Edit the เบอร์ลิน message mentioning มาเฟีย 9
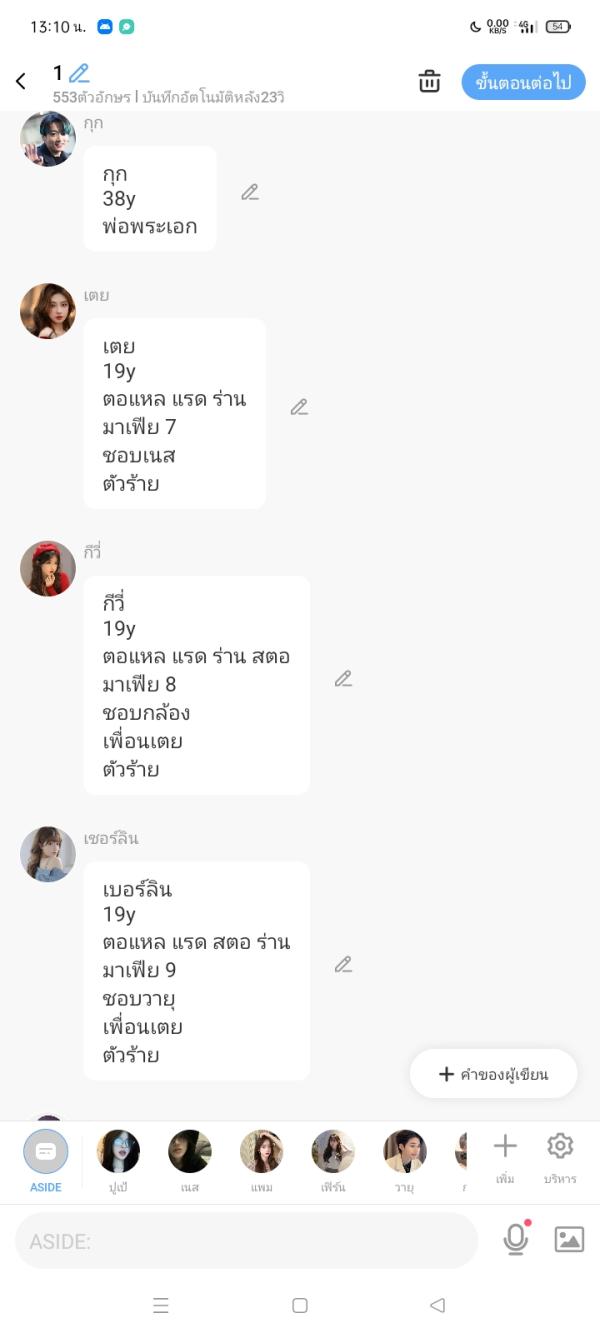The image size is (600, 1333). 343,965
